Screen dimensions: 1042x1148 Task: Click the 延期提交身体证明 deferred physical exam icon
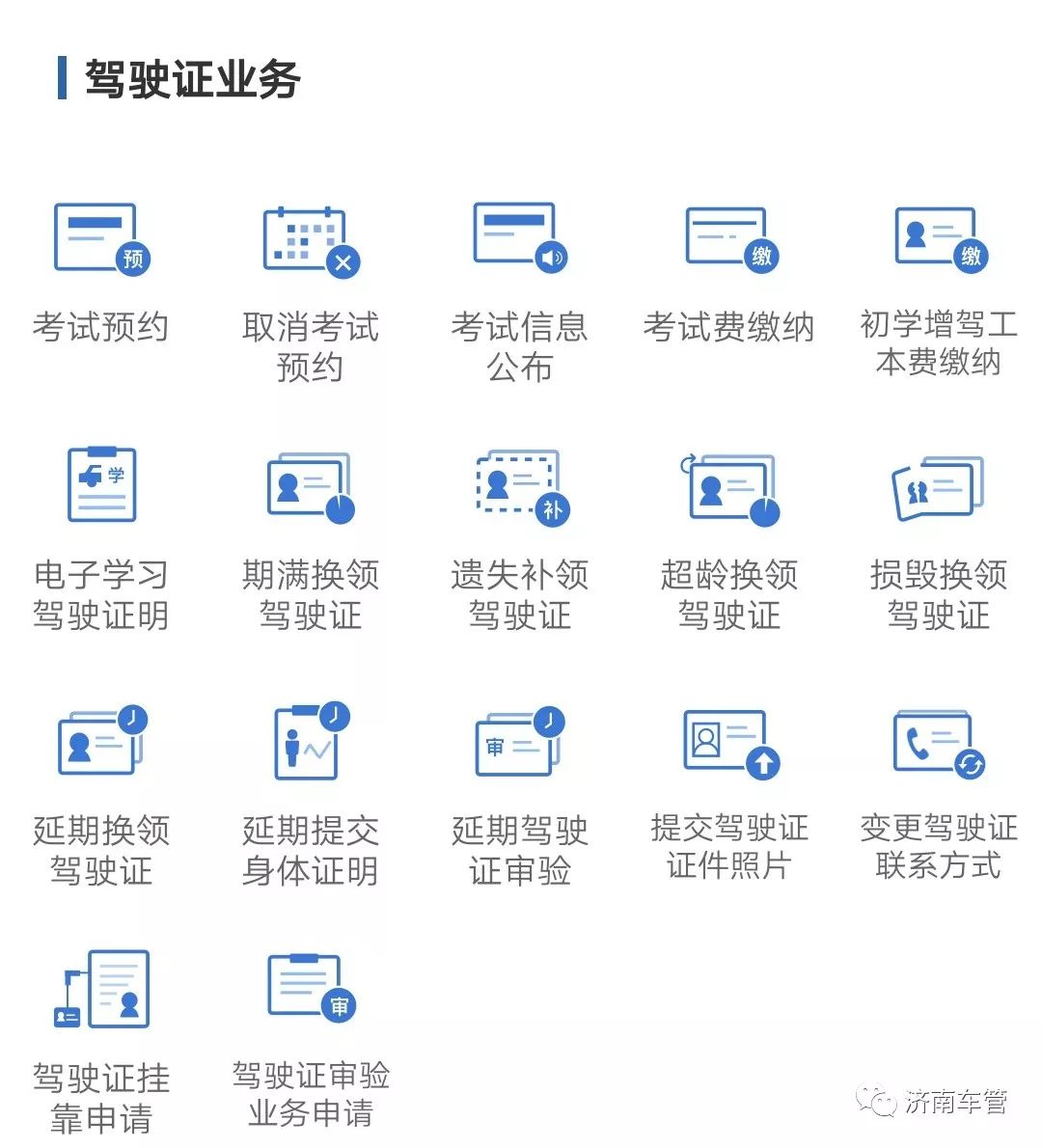pos(307,743)
